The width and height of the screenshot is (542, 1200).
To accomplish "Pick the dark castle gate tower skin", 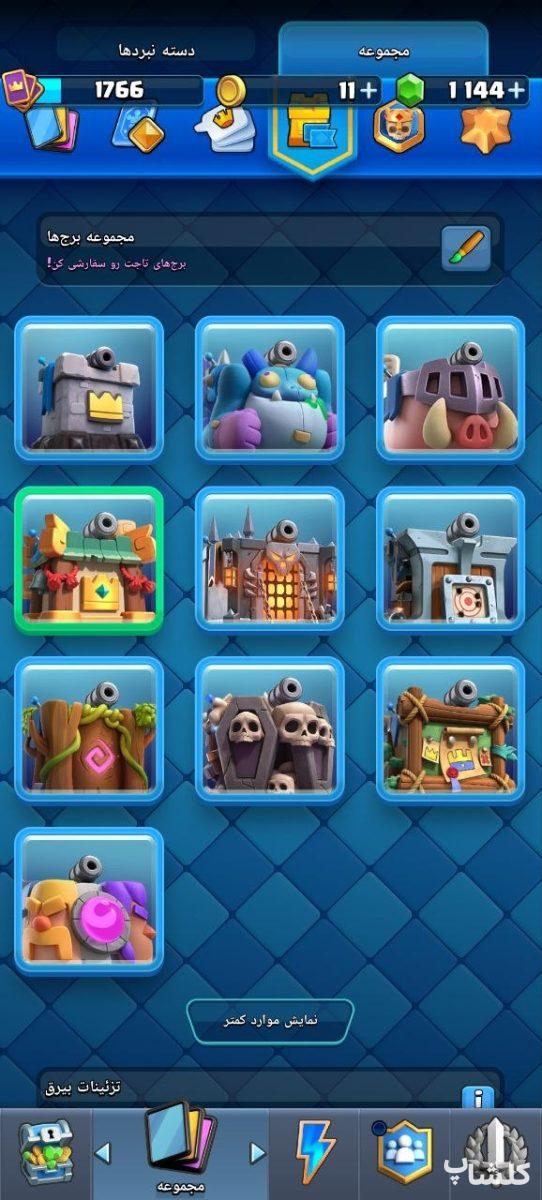I will pyautogui.click(x=270, y=560).
